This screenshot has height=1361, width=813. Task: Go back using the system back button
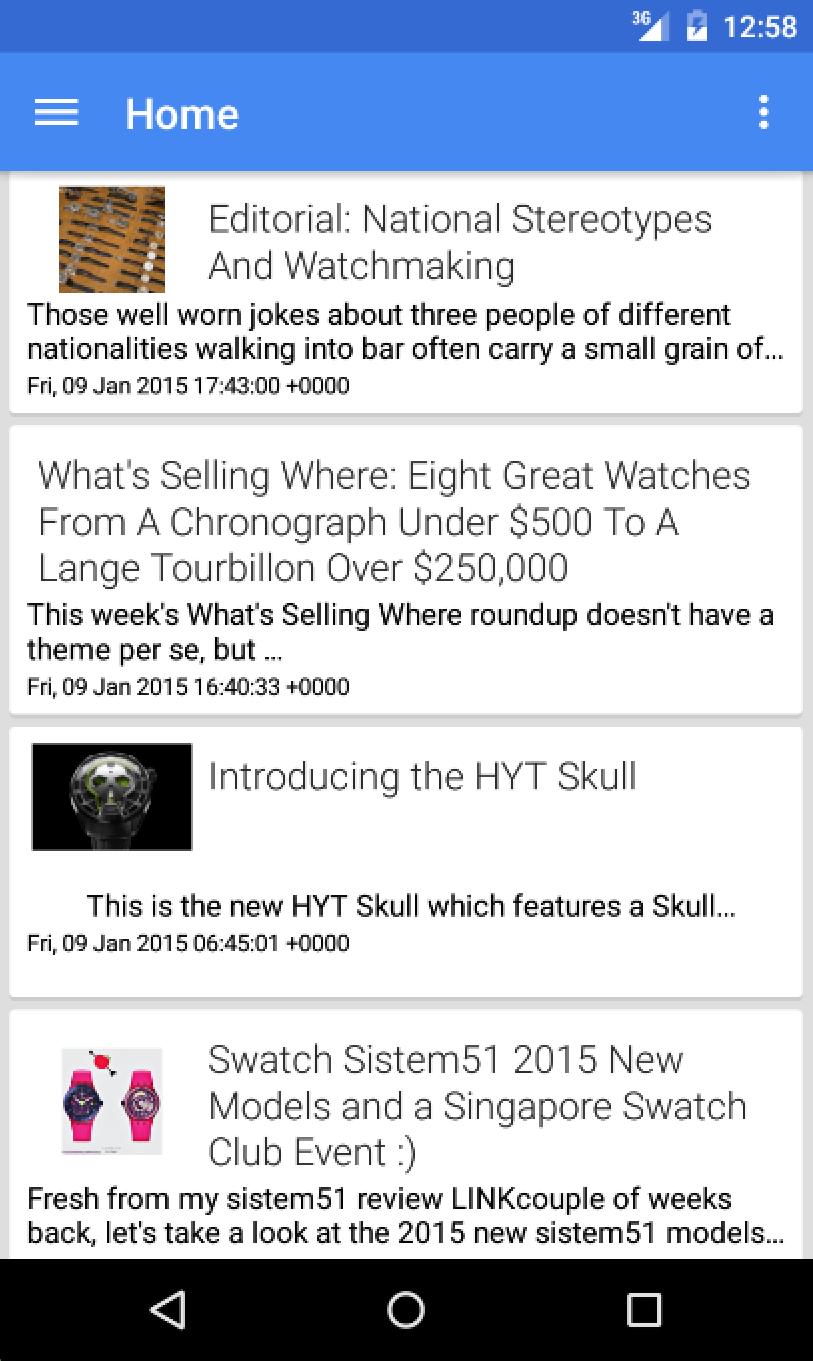point(168,1309)
